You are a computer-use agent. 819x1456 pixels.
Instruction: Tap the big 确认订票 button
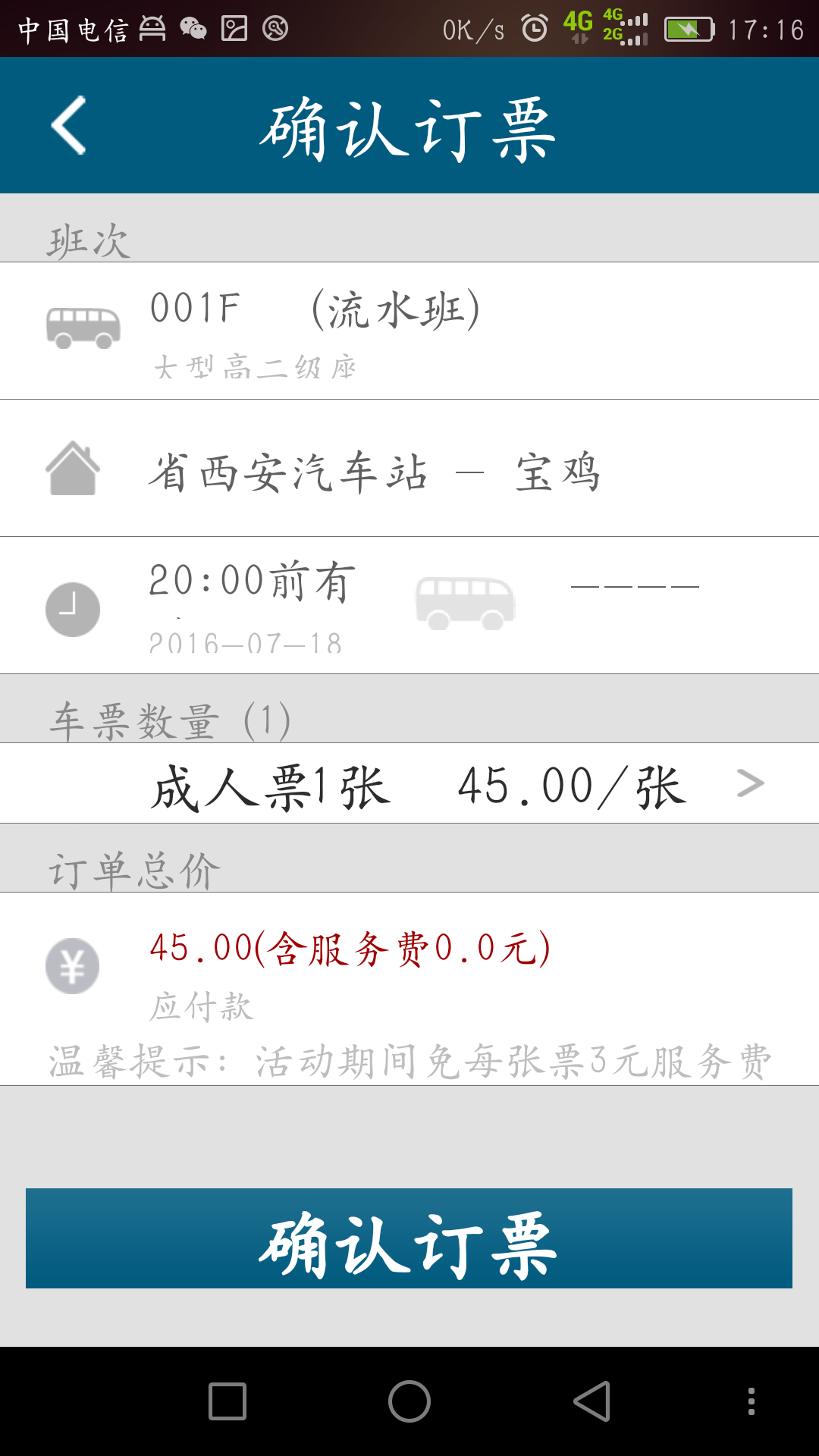409,1238
